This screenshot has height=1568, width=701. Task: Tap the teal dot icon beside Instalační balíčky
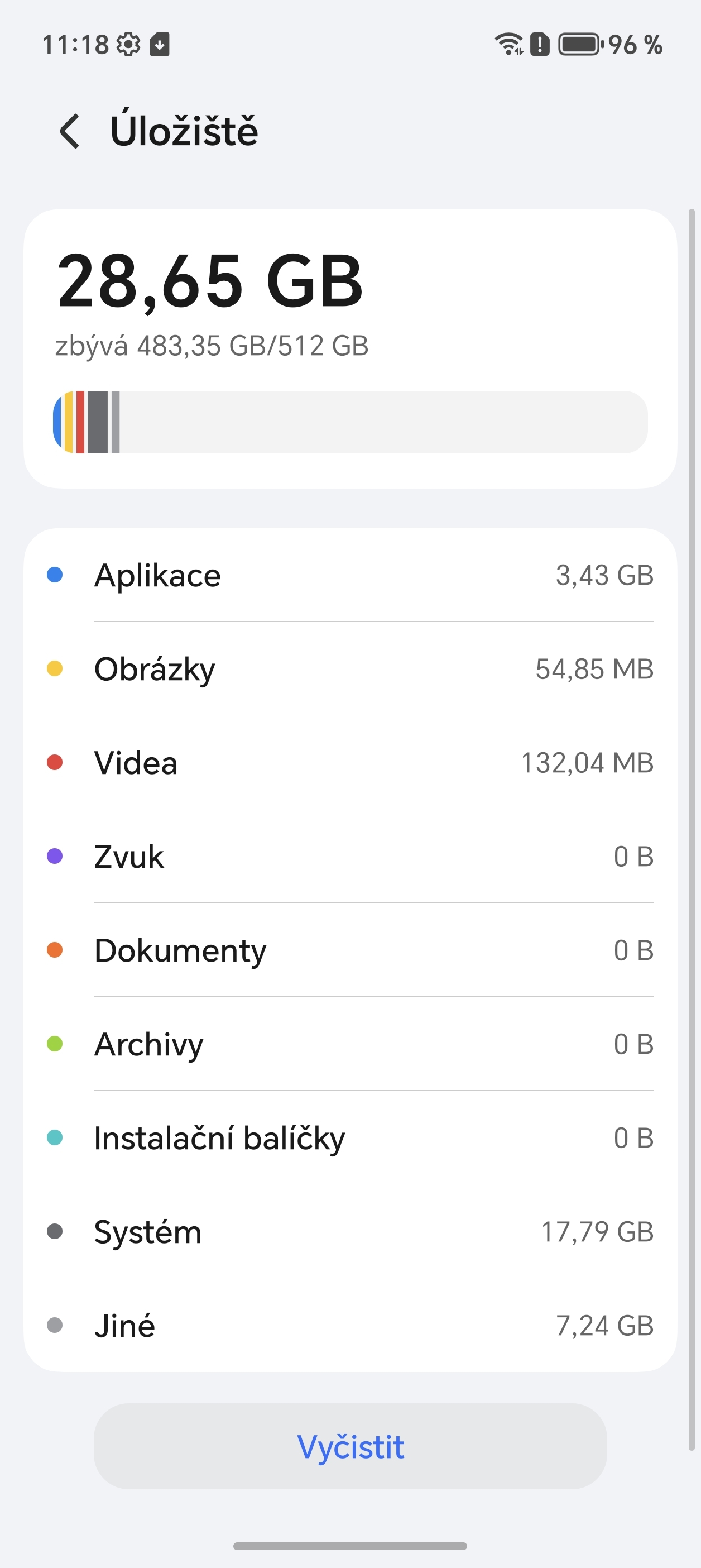point(55,1139)
